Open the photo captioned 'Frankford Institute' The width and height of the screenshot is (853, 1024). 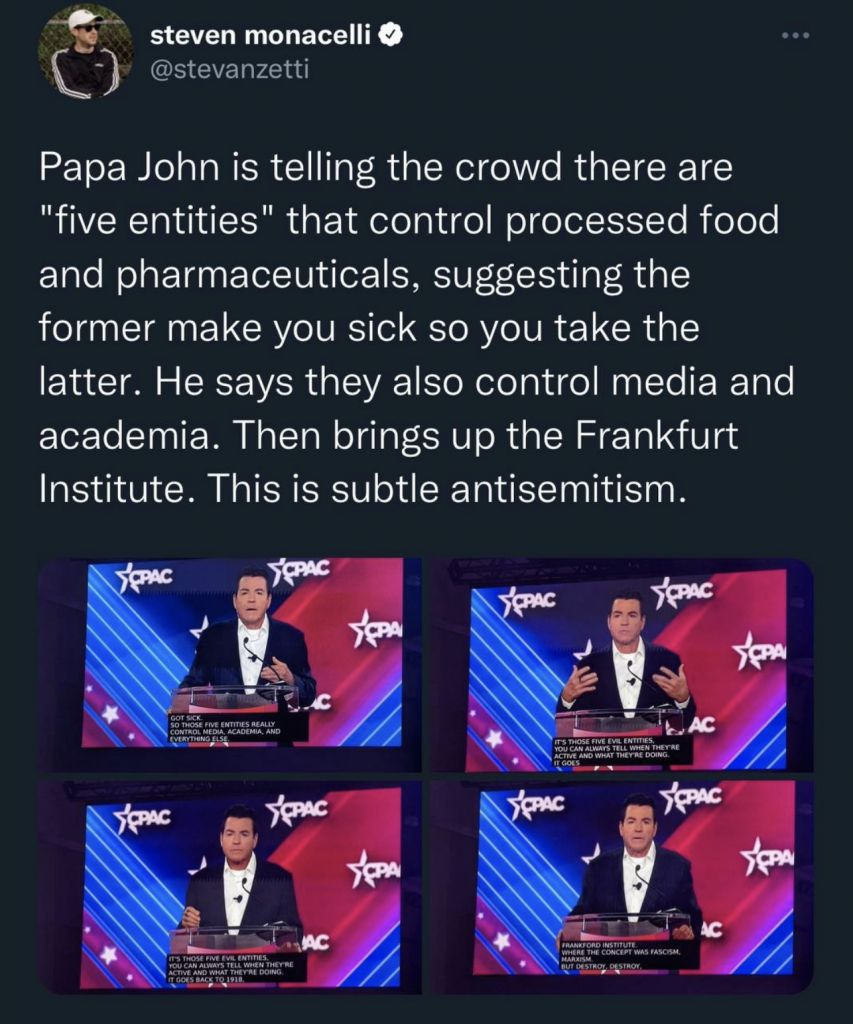(622, 885)
